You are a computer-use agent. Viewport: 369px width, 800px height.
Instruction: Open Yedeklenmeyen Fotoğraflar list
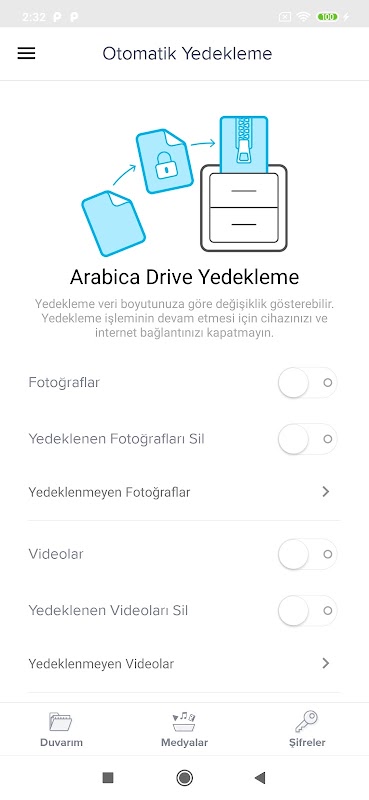(x=184, y=492)
